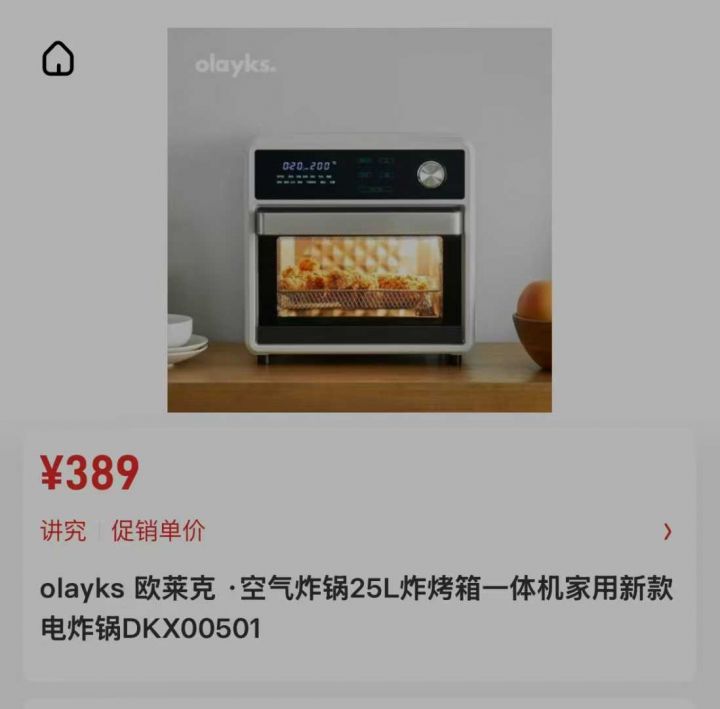The image size is (720, 709).
Task: Open the olayks air fryer product image
Action: click(359, 220)
